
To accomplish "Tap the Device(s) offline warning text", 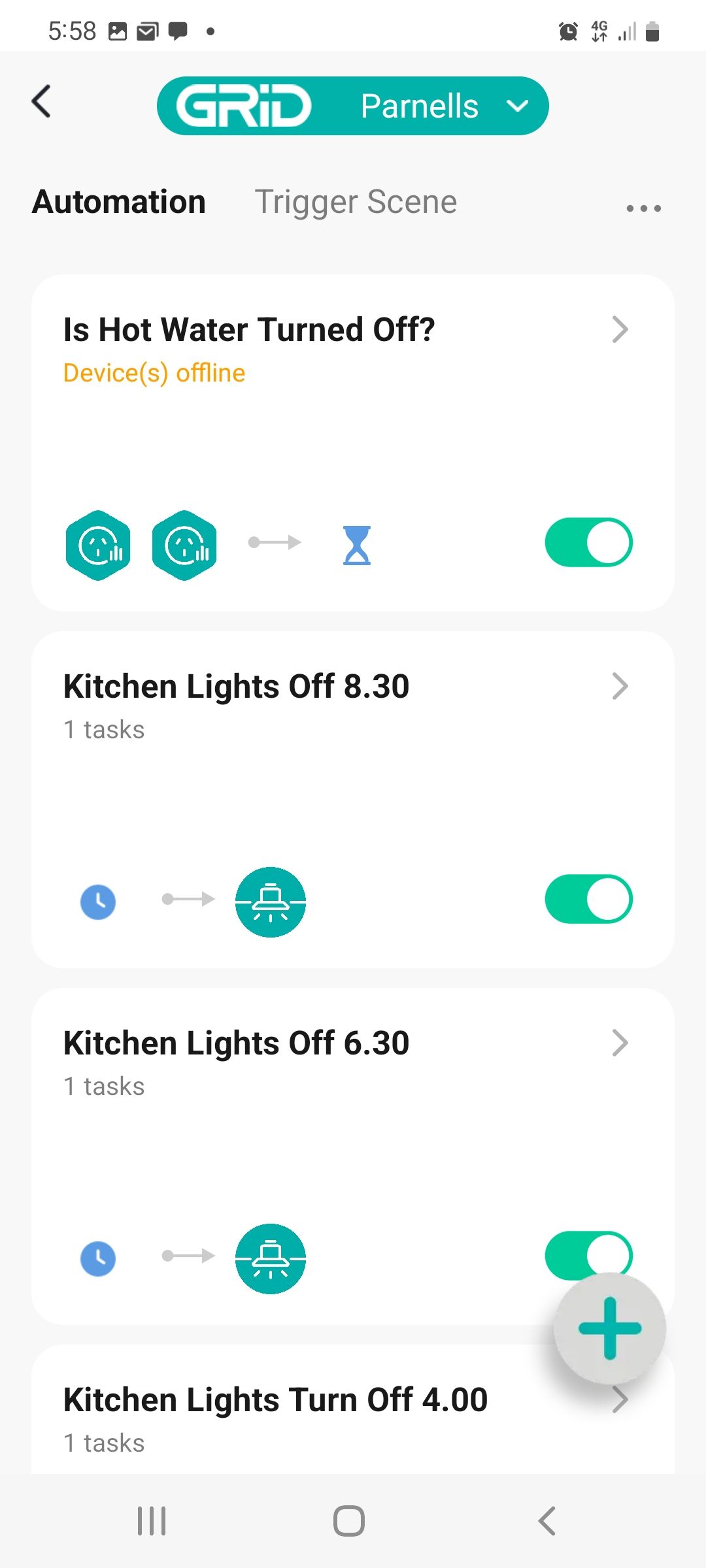I will coord(154,372).
